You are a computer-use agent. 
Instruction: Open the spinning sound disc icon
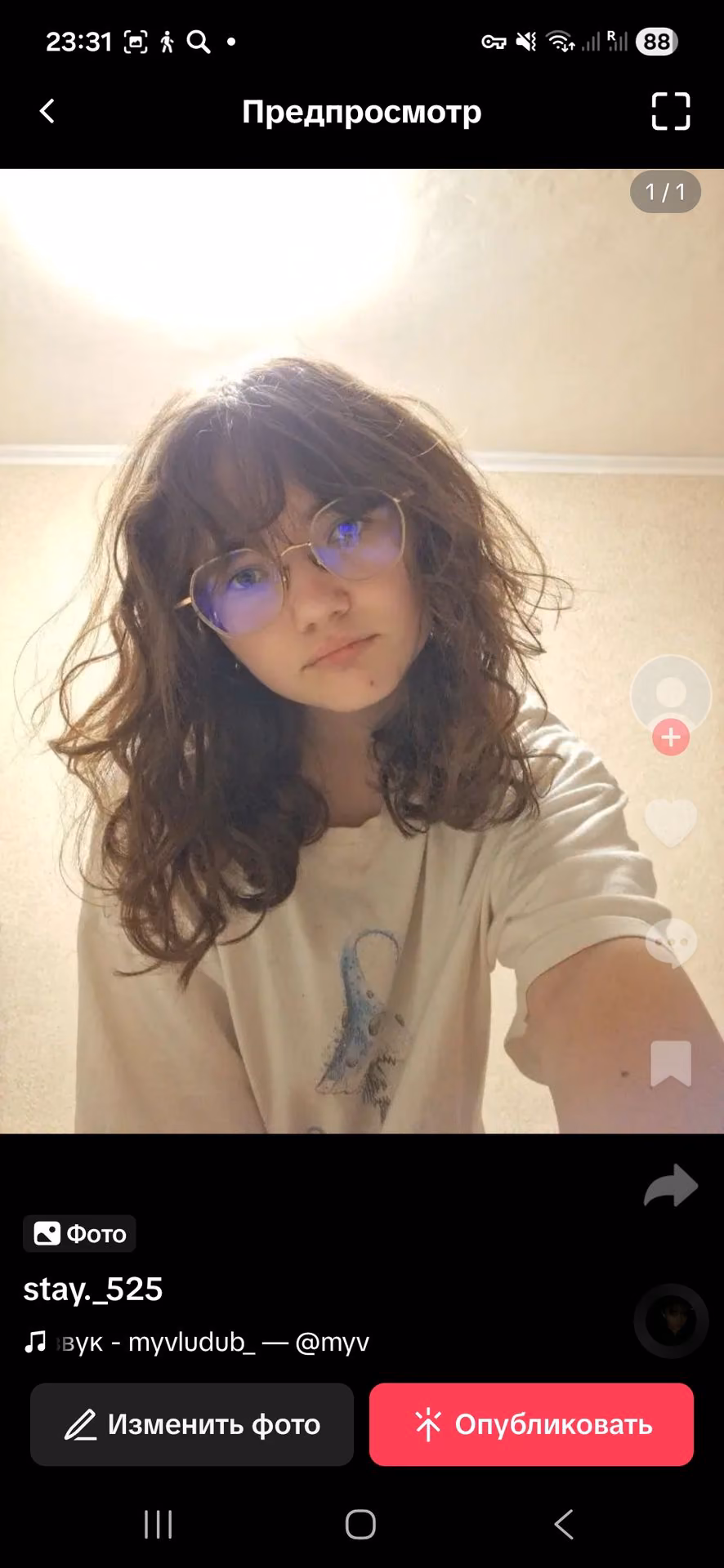(672, 1321)
